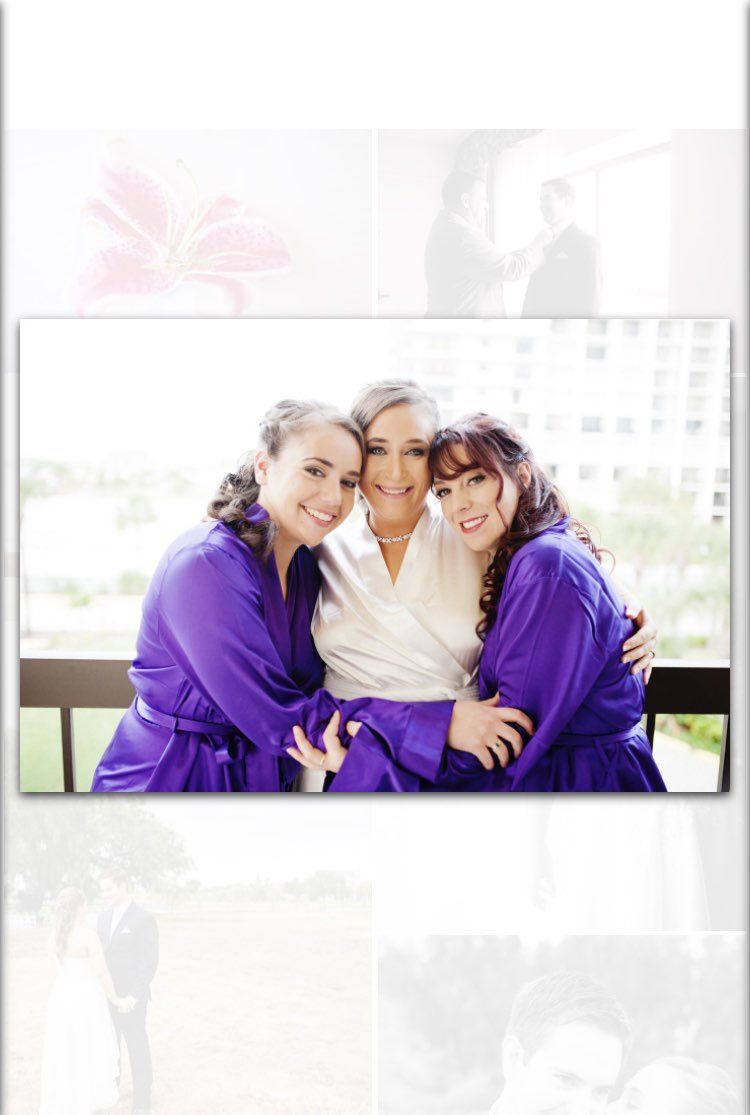Image resolution: width=750 pixels, height=1115 pixels.
Task: Open the faded pink lily flower thumbnail
Action: point(188,225)
